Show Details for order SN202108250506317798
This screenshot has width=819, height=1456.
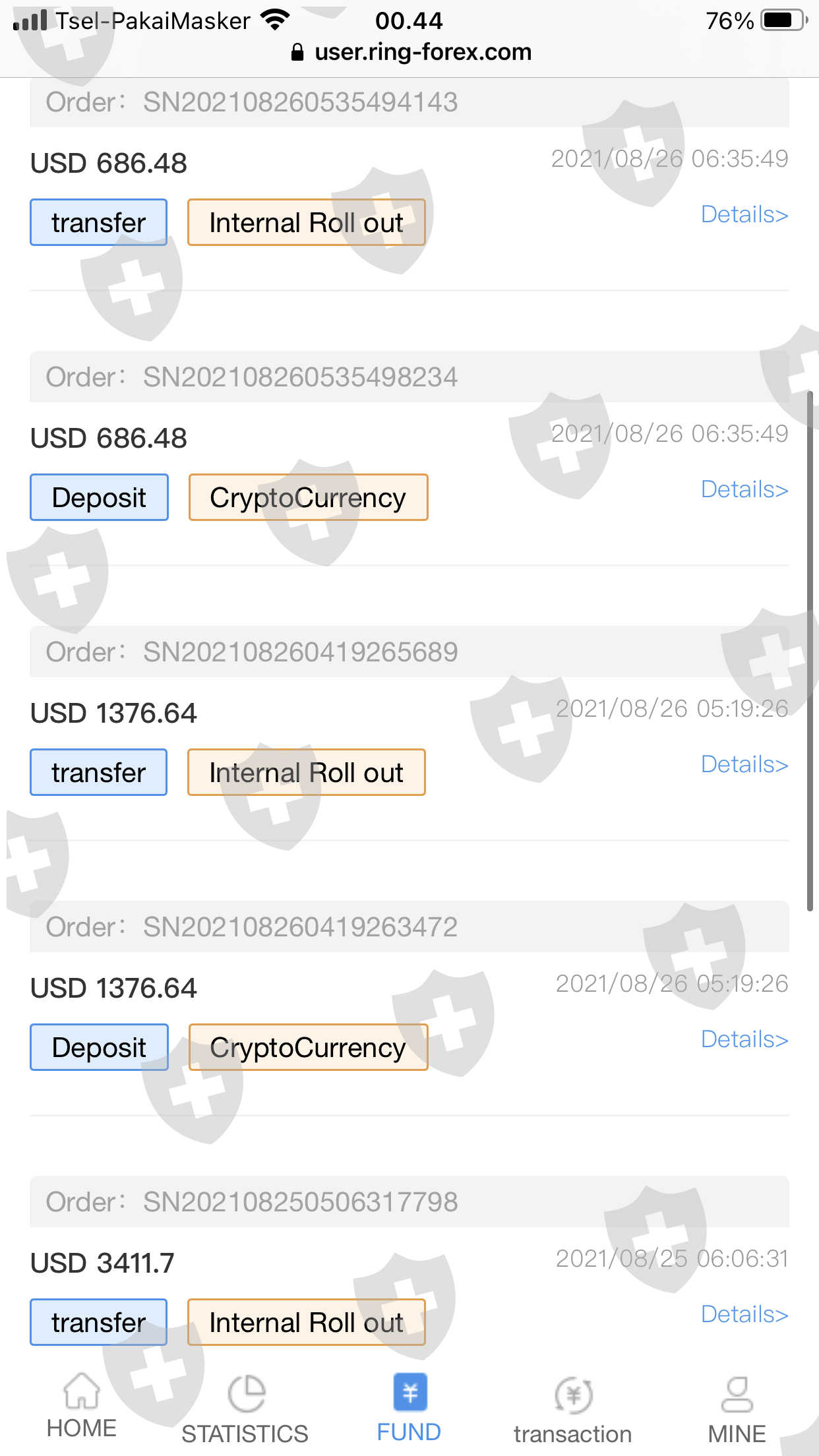pos(744,1314)
